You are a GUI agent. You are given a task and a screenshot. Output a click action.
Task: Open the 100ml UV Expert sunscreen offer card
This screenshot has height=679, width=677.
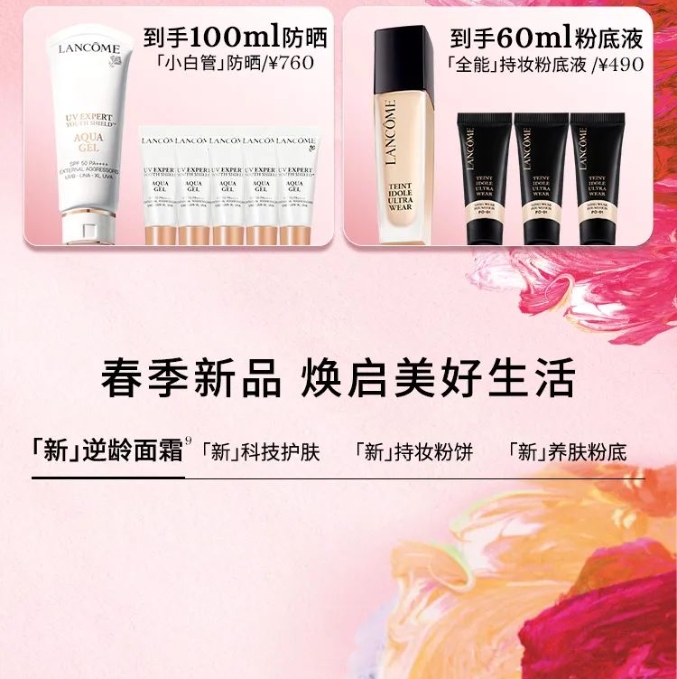(x=180, y=125)
